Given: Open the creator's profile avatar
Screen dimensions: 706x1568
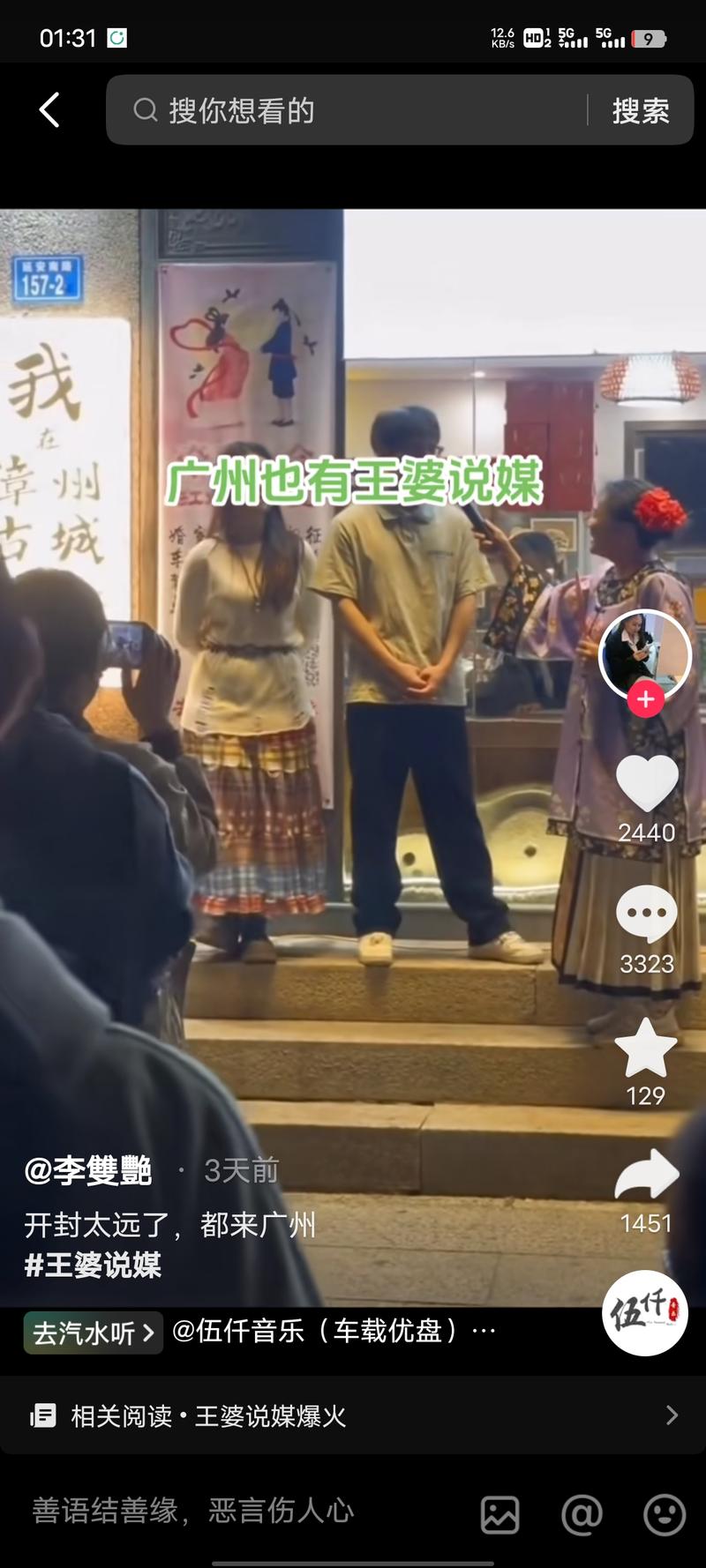Looking at the screenshot, I should pos(645,655).
